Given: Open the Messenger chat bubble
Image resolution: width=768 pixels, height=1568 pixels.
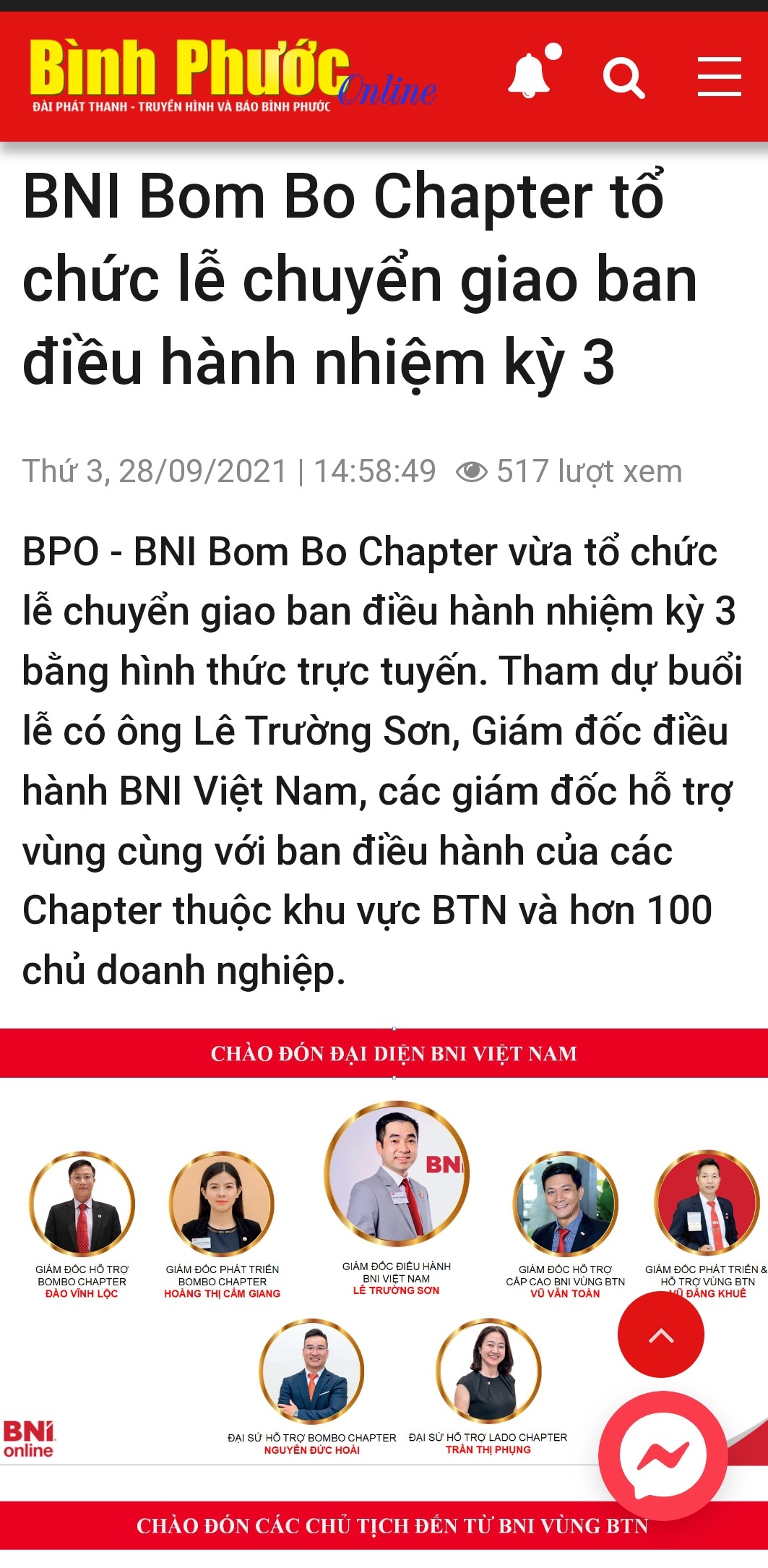Looking at the screenshot, I should pos(663,1456).
